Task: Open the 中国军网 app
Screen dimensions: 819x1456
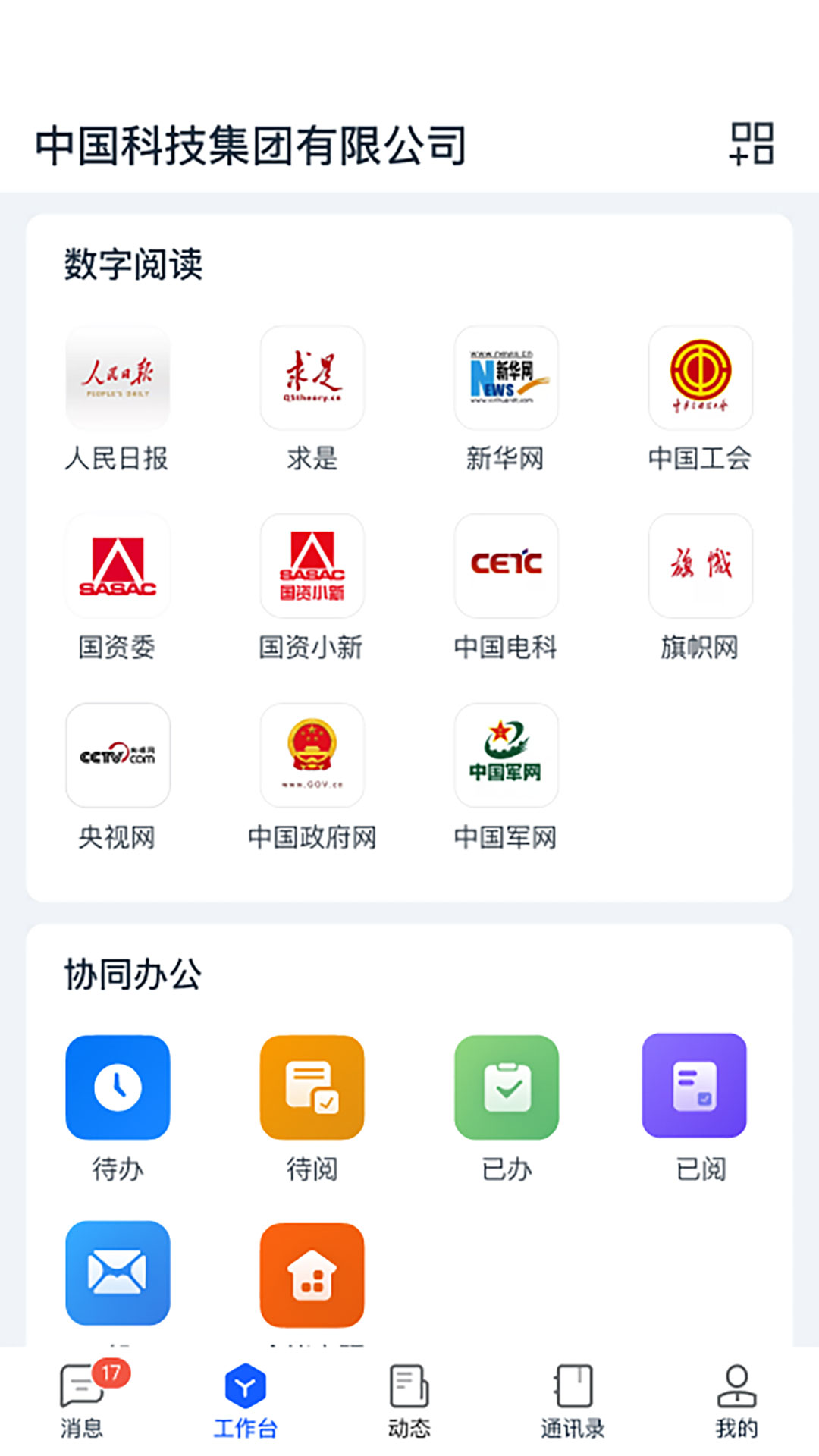Action: [x=506, y=755]
